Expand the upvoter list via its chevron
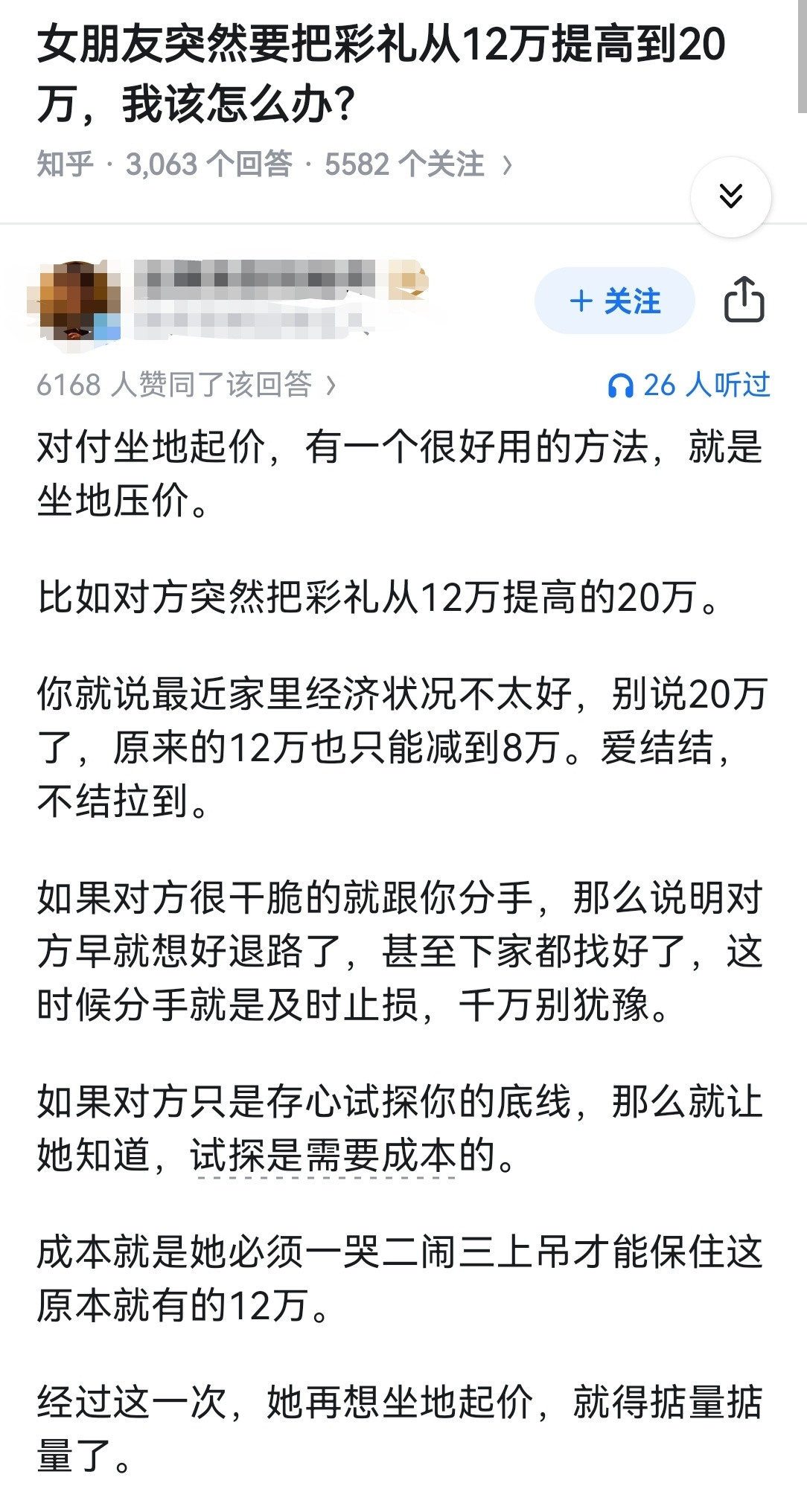The image size is (807, 1512). point(330,384)
